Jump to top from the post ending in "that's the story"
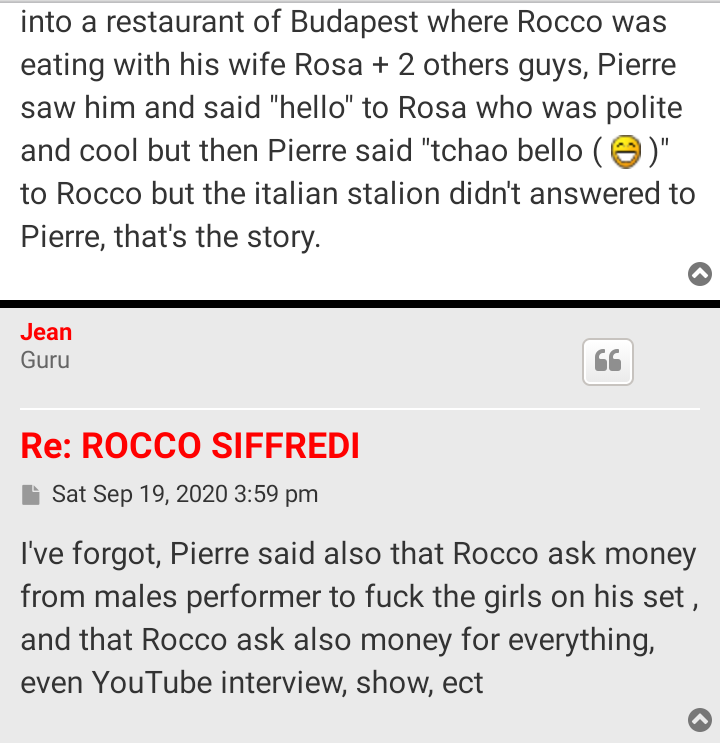 click(x=700, y=273)
